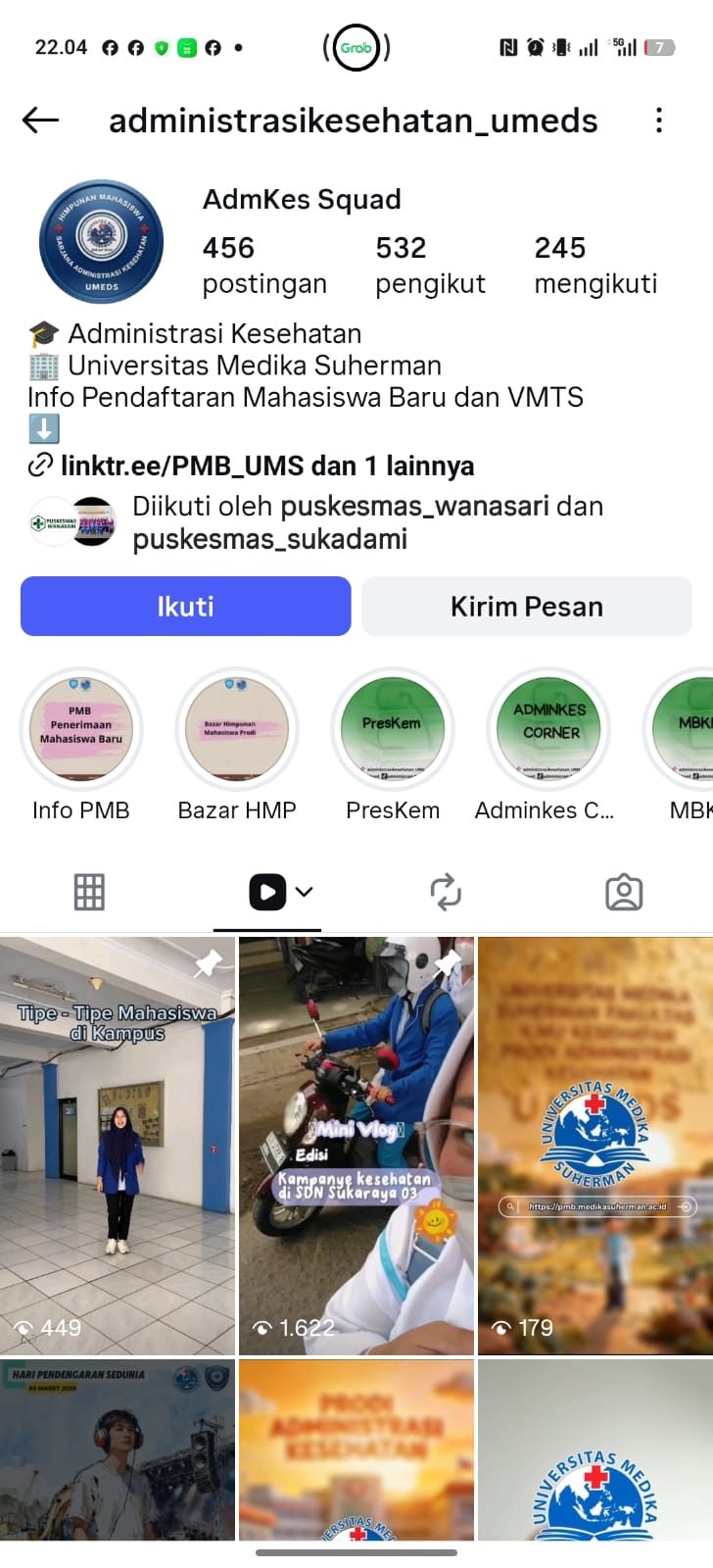Open the Hari Pendengaran Sedunia reel

point(118,1448)
